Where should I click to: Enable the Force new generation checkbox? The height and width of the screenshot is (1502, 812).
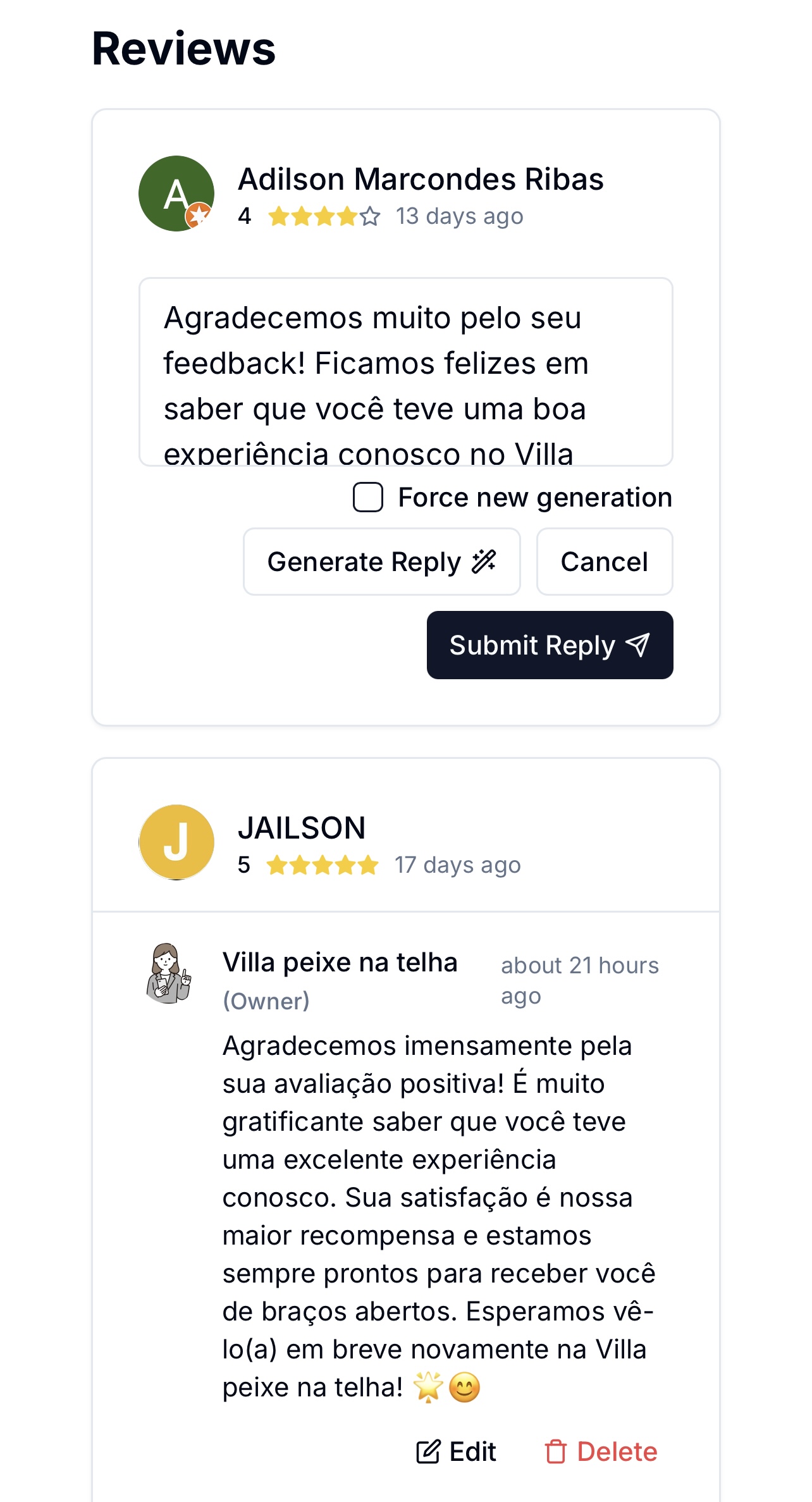368,497
